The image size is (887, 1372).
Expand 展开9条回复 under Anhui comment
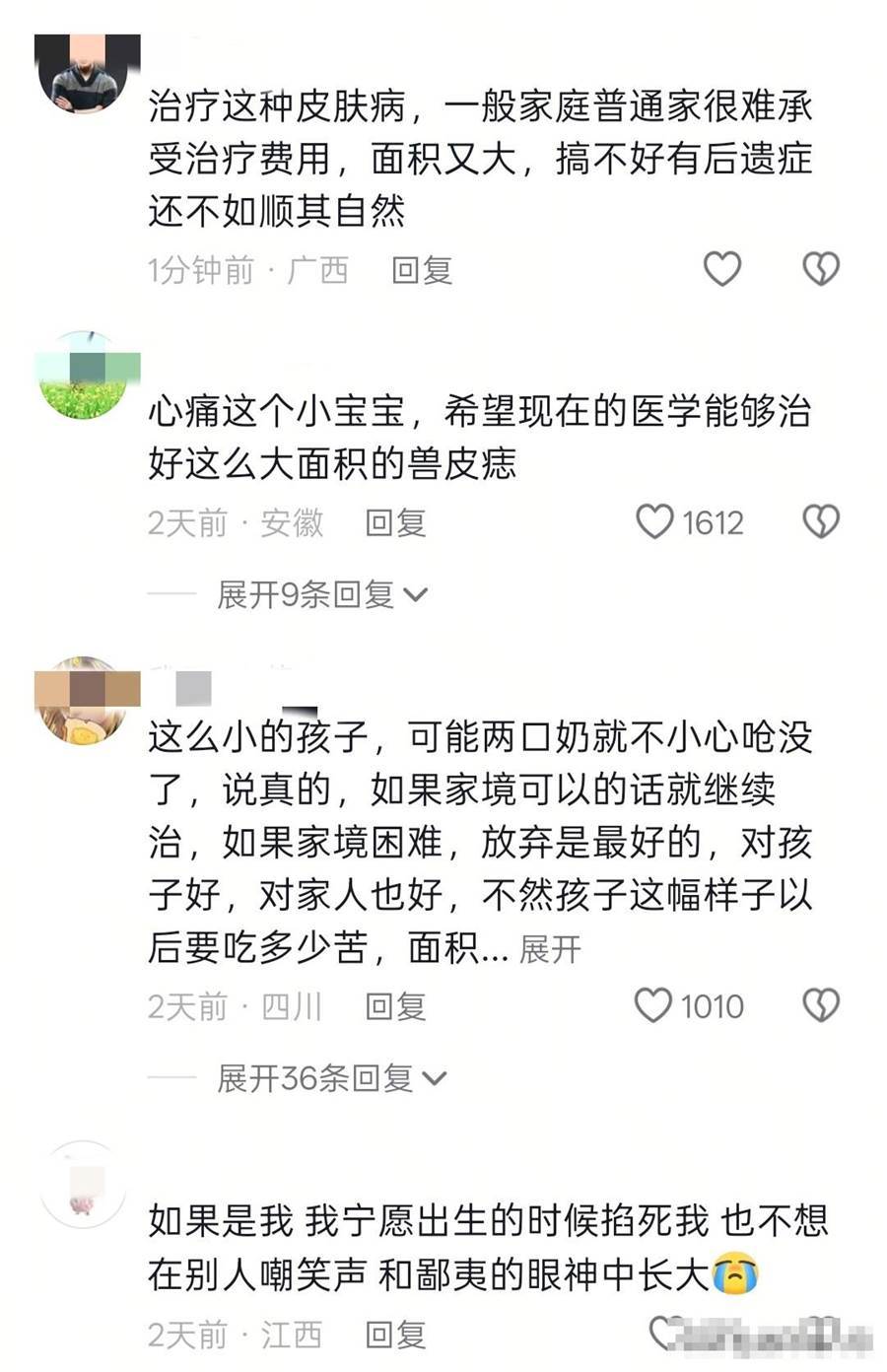click(x=321, y=594)
